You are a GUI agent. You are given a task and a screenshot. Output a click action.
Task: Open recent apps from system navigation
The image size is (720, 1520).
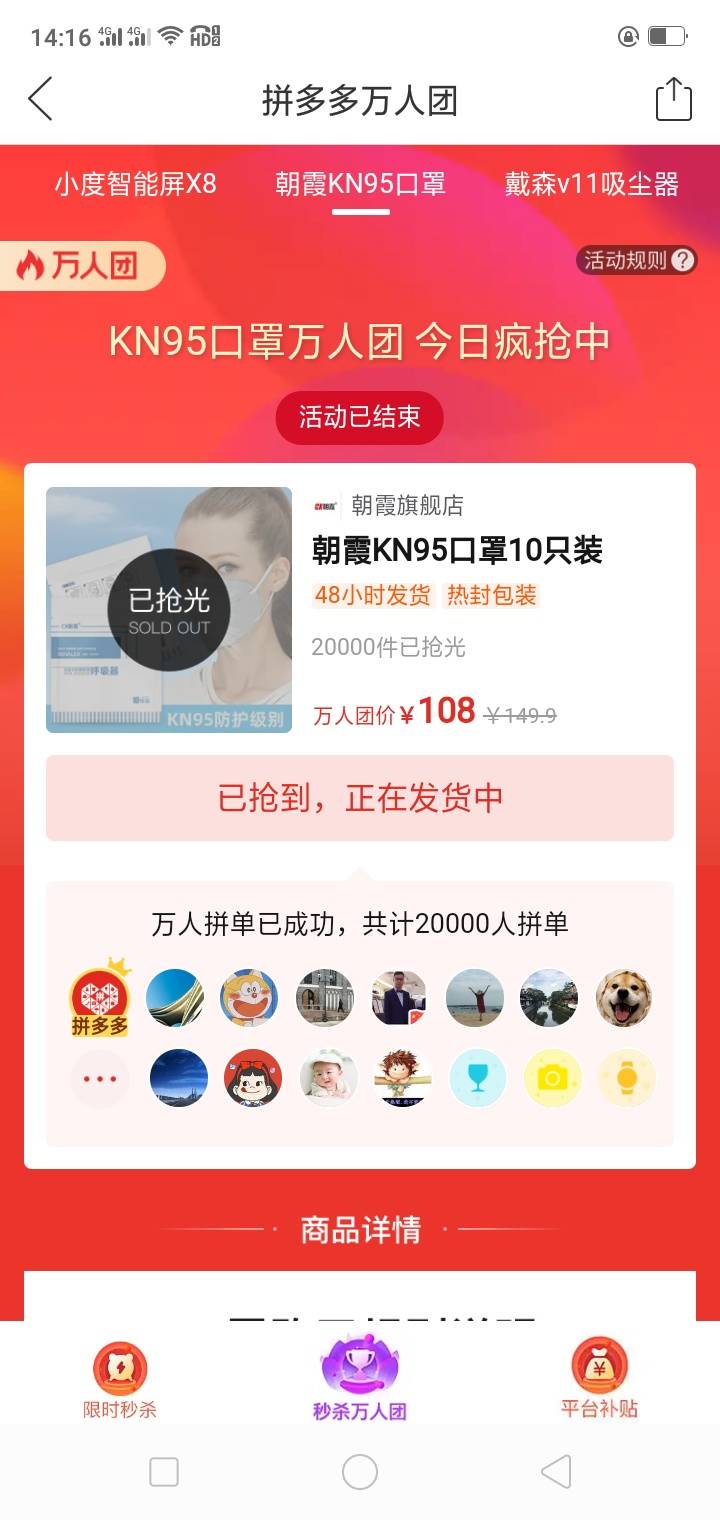point(164,1472)
